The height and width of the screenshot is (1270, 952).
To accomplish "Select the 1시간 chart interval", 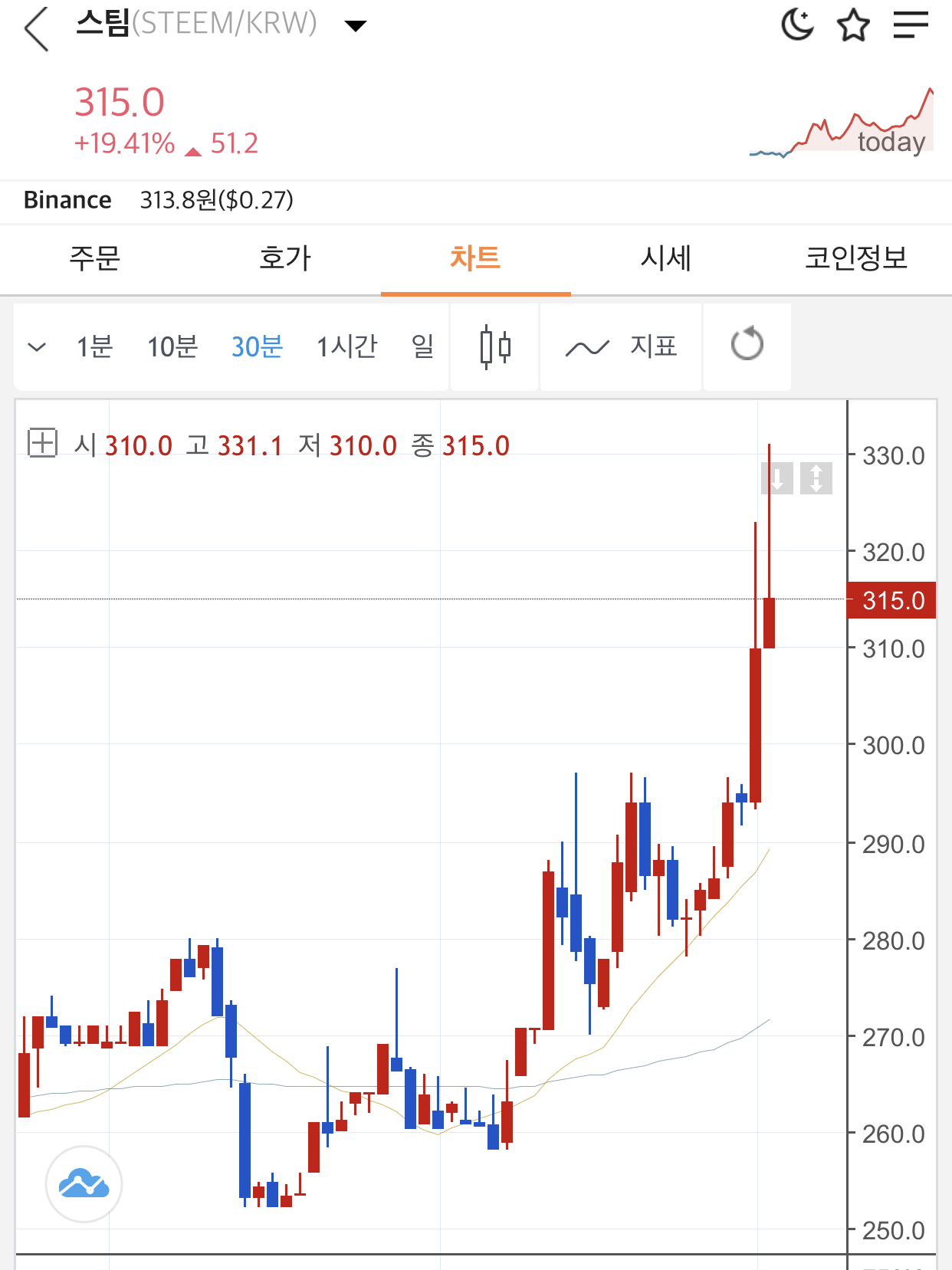I will point(346,347).
